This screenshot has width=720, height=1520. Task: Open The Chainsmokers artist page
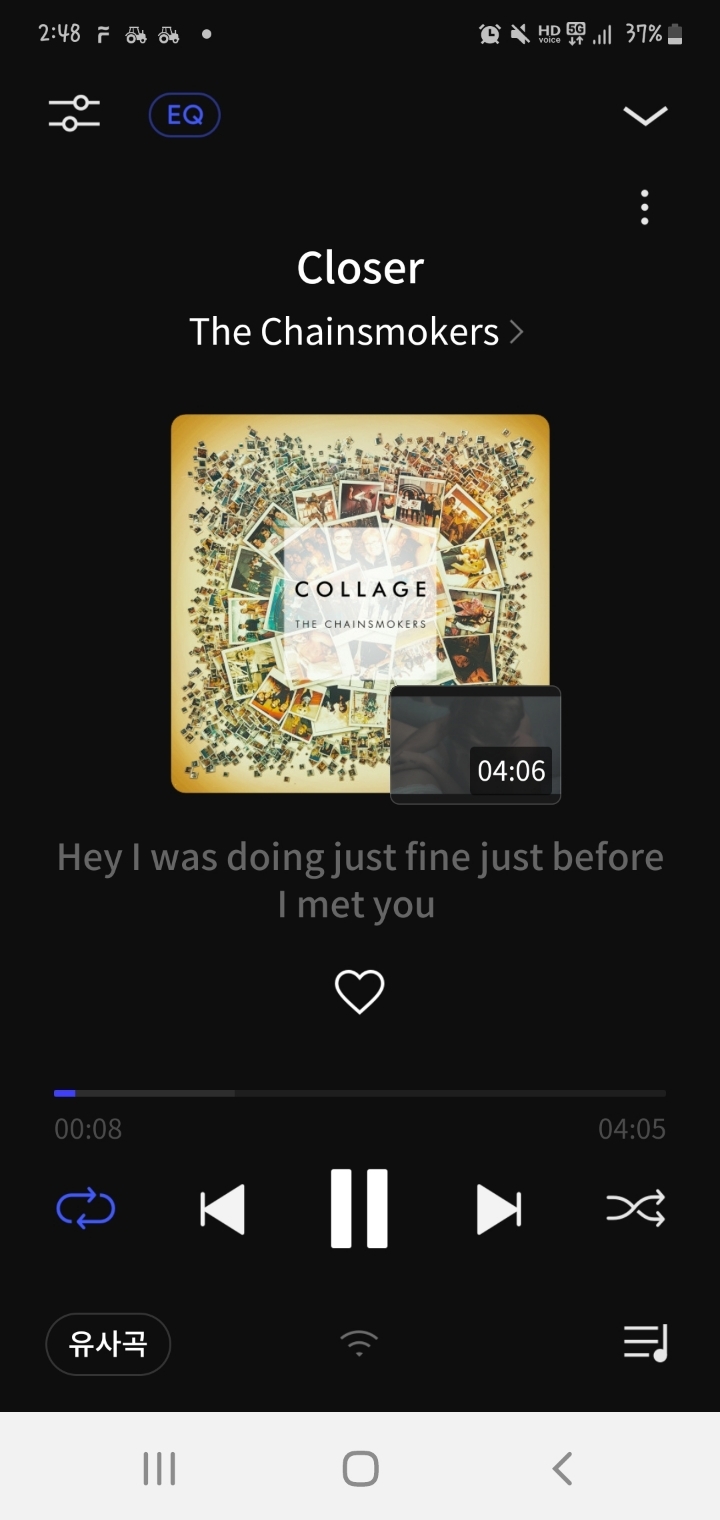point(356,332)
